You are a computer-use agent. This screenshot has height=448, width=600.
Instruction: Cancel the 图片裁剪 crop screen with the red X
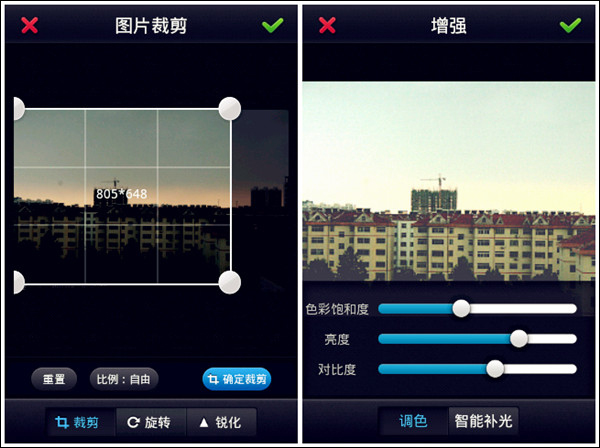[29, 25]
